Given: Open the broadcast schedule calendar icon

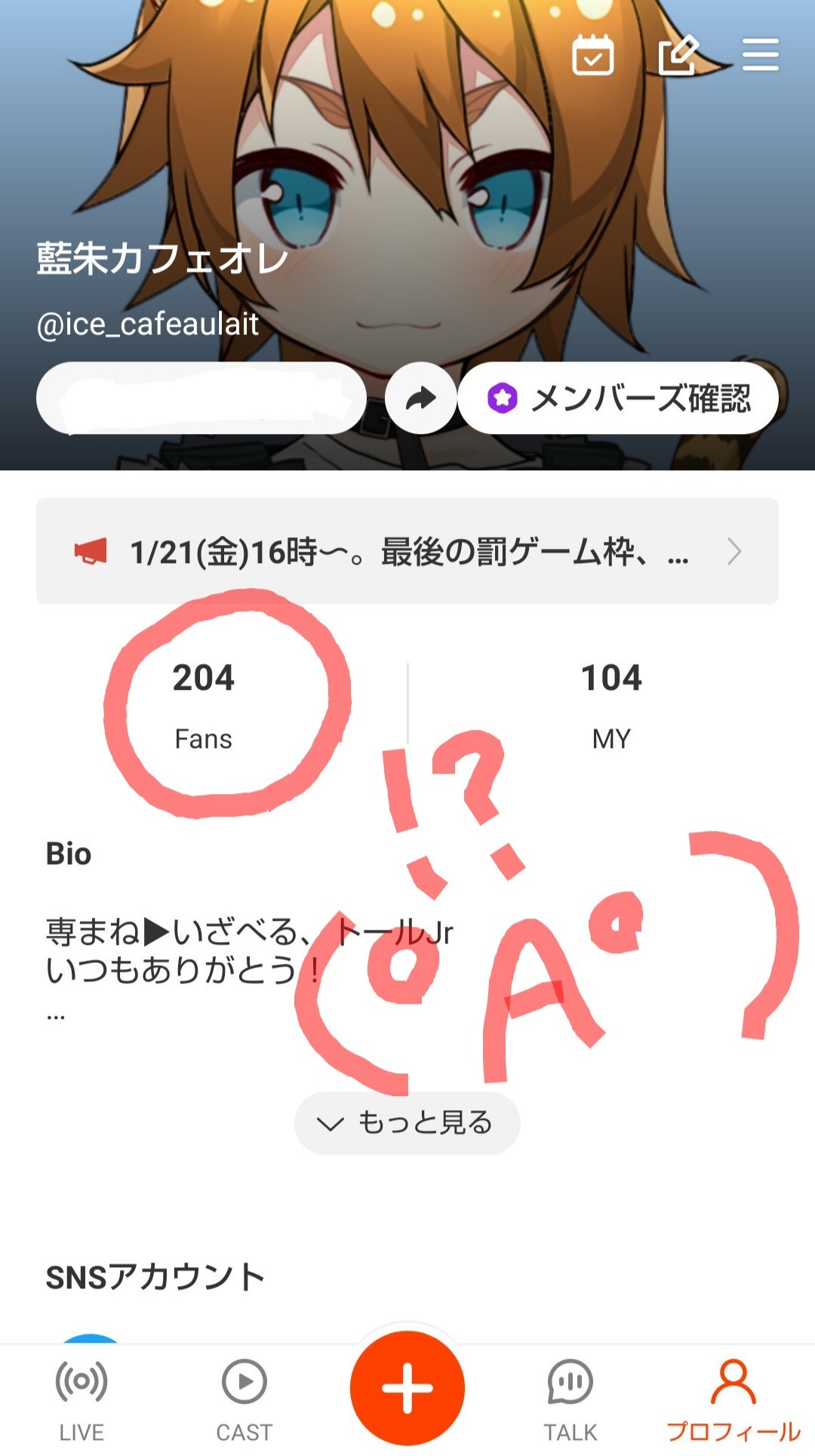Looking at the screenshot, I should pyautogui.click(x=594, y=54).
